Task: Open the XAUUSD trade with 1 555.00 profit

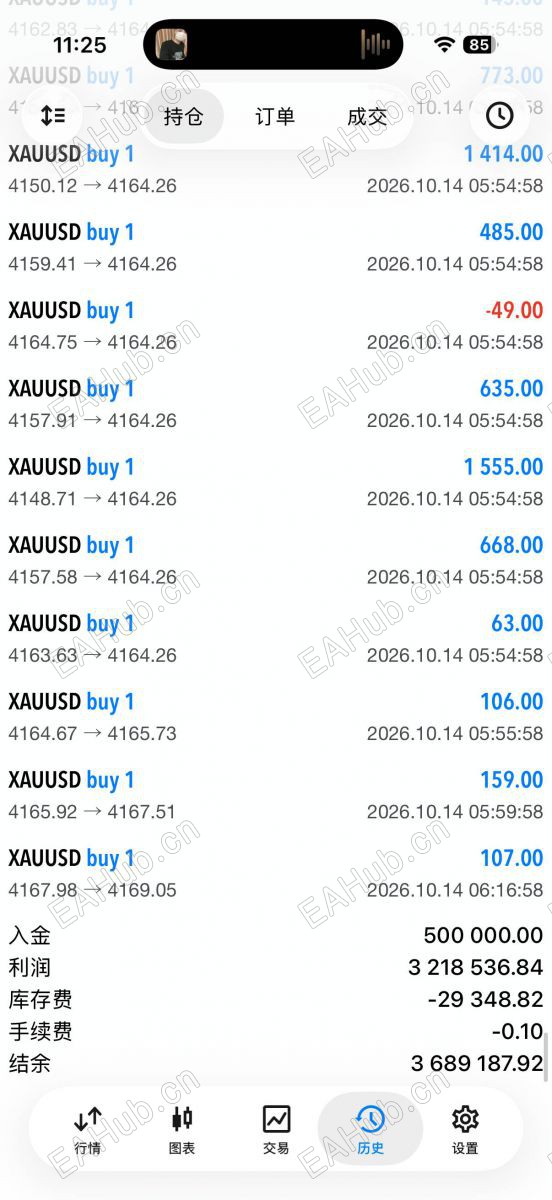Action: (x=276, y=482)
